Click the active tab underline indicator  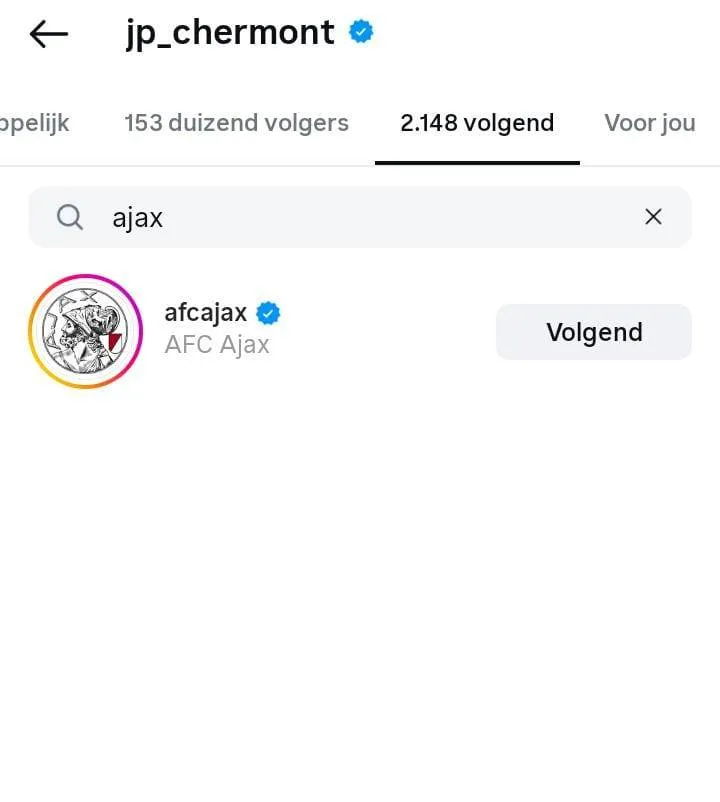477,157
